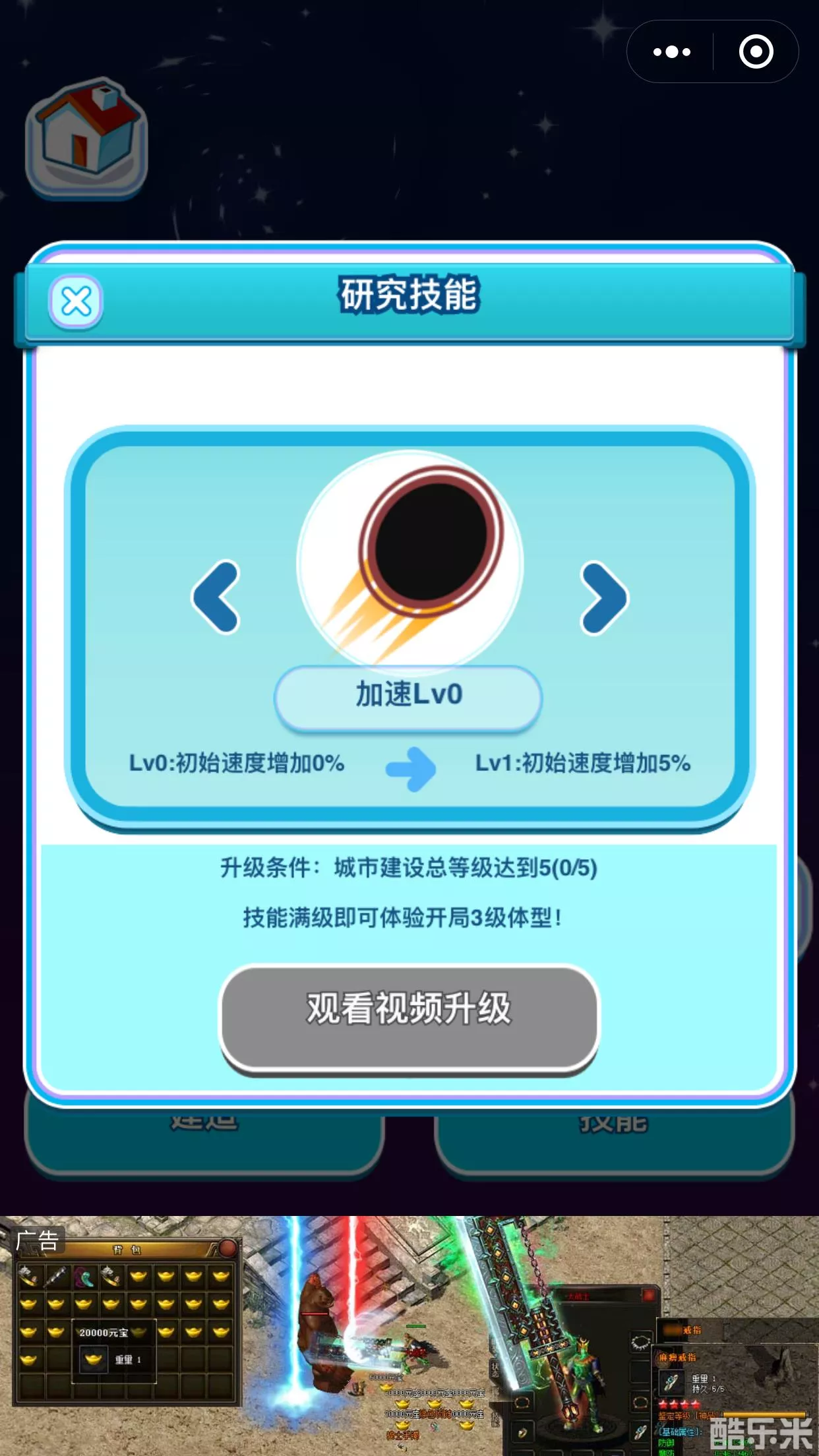This screenshot has width=819, height=1456.
Task: Open the mini-program more options (···) menu
Action: 671,51
